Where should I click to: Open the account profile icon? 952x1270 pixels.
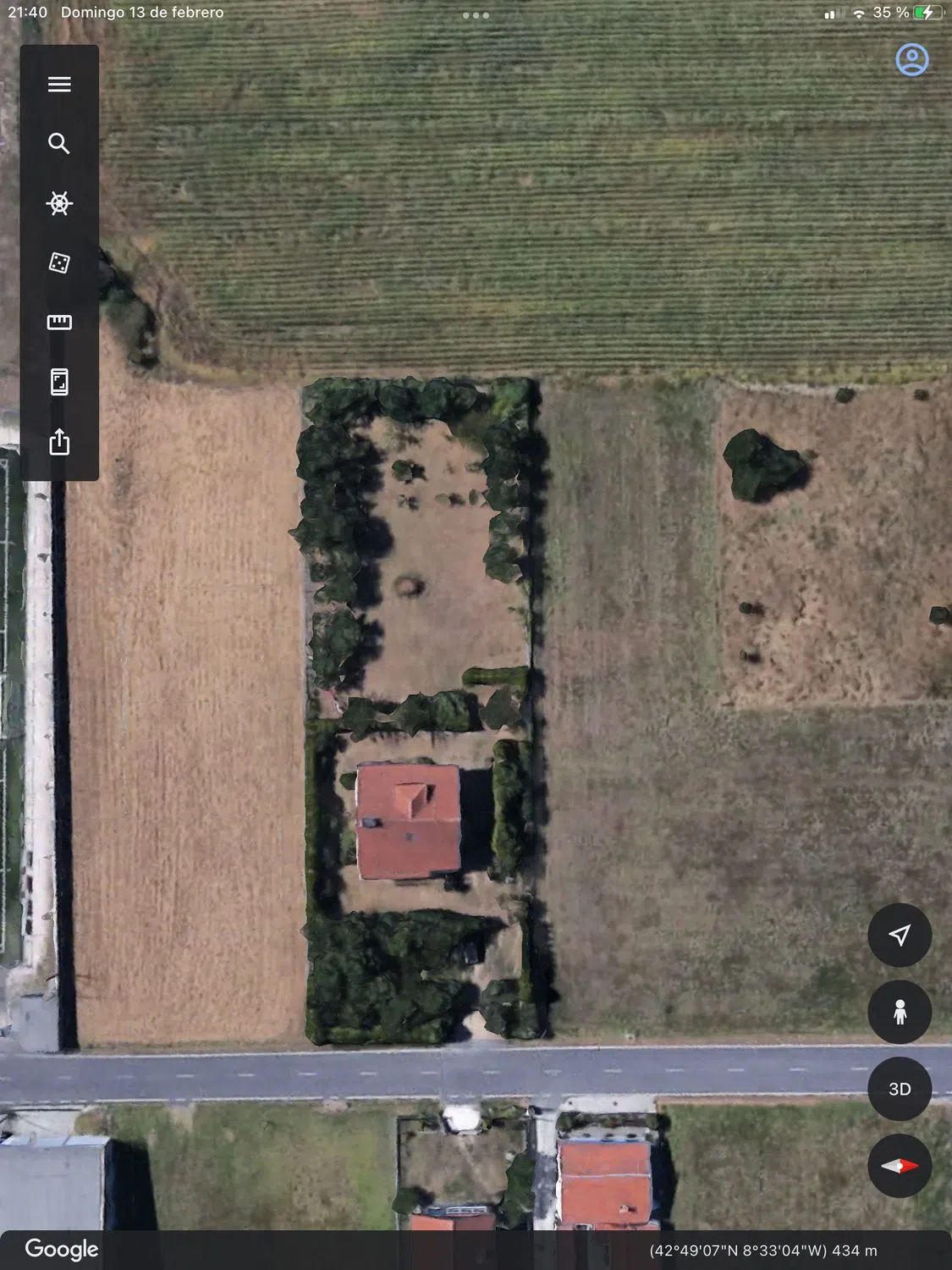912,59
